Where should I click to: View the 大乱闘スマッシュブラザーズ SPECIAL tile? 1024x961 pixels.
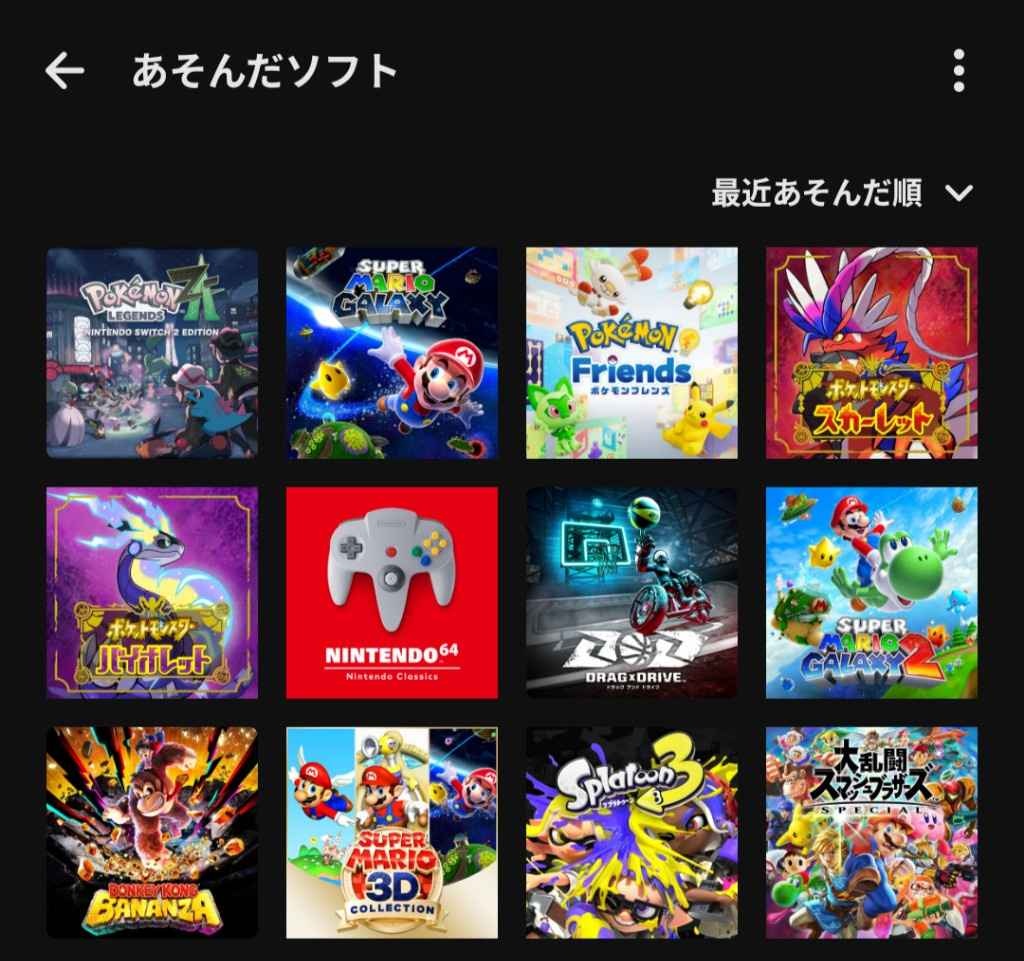(x=872, y=833)
